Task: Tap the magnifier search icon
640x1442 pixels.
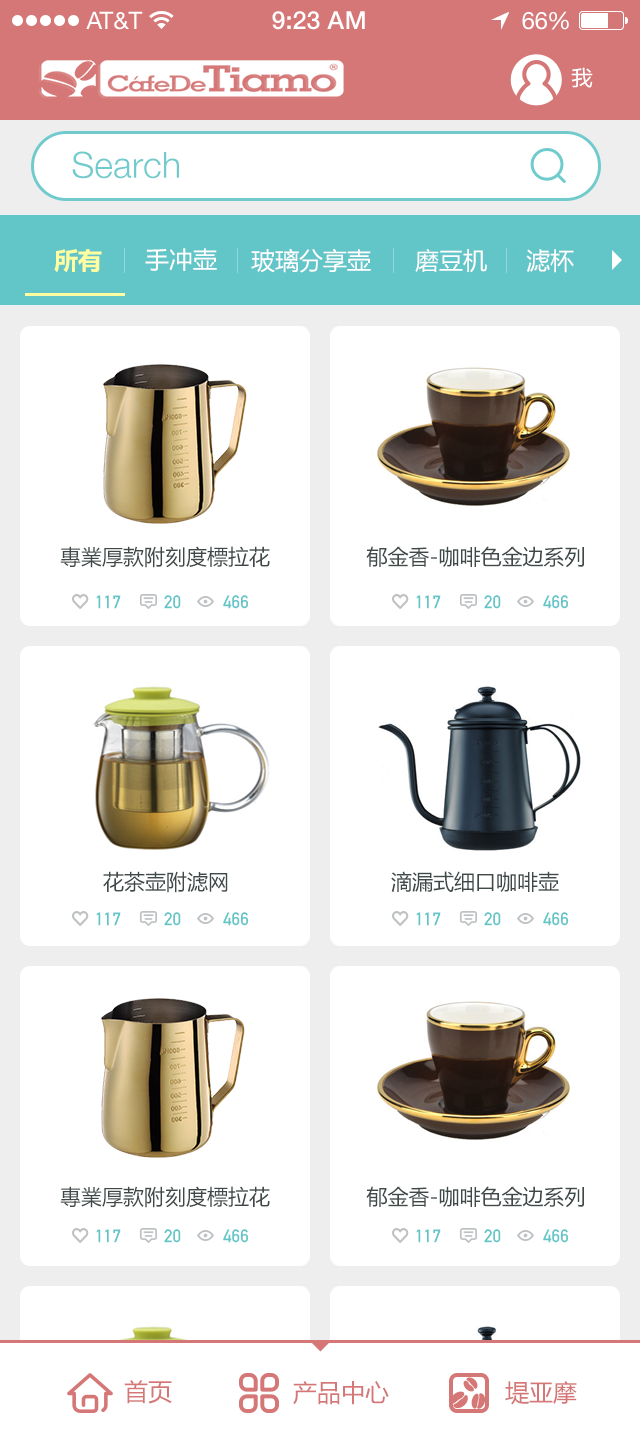Action: [548, 166]
